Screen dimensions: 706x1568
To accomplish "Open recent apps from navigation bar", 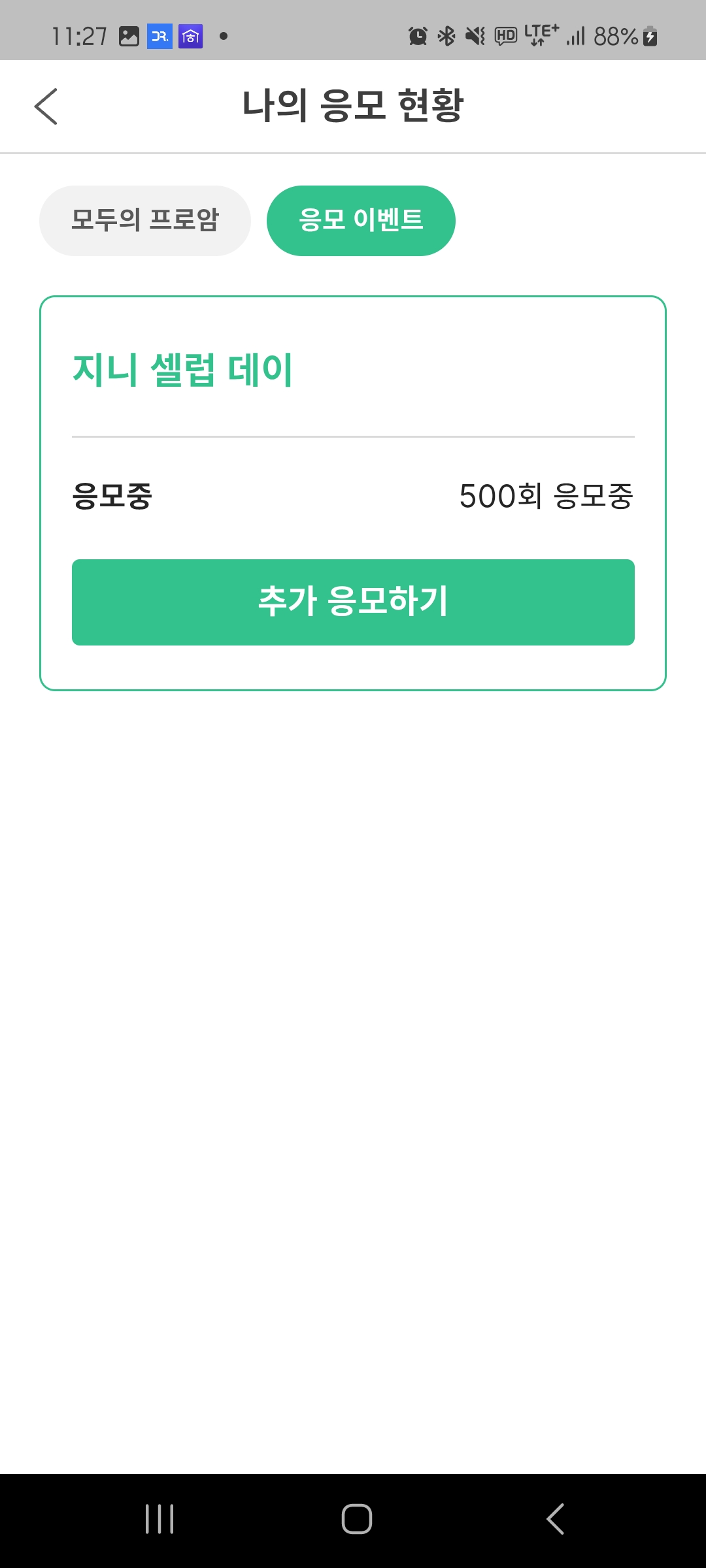I will [160, 1519].
